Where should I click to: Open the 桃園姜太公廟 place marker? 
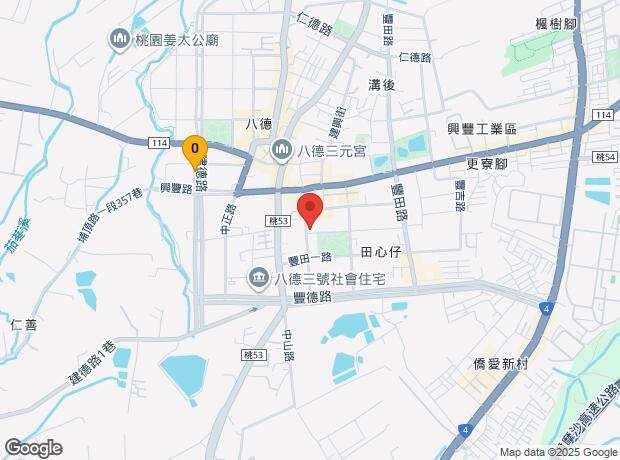pos(119,40)
